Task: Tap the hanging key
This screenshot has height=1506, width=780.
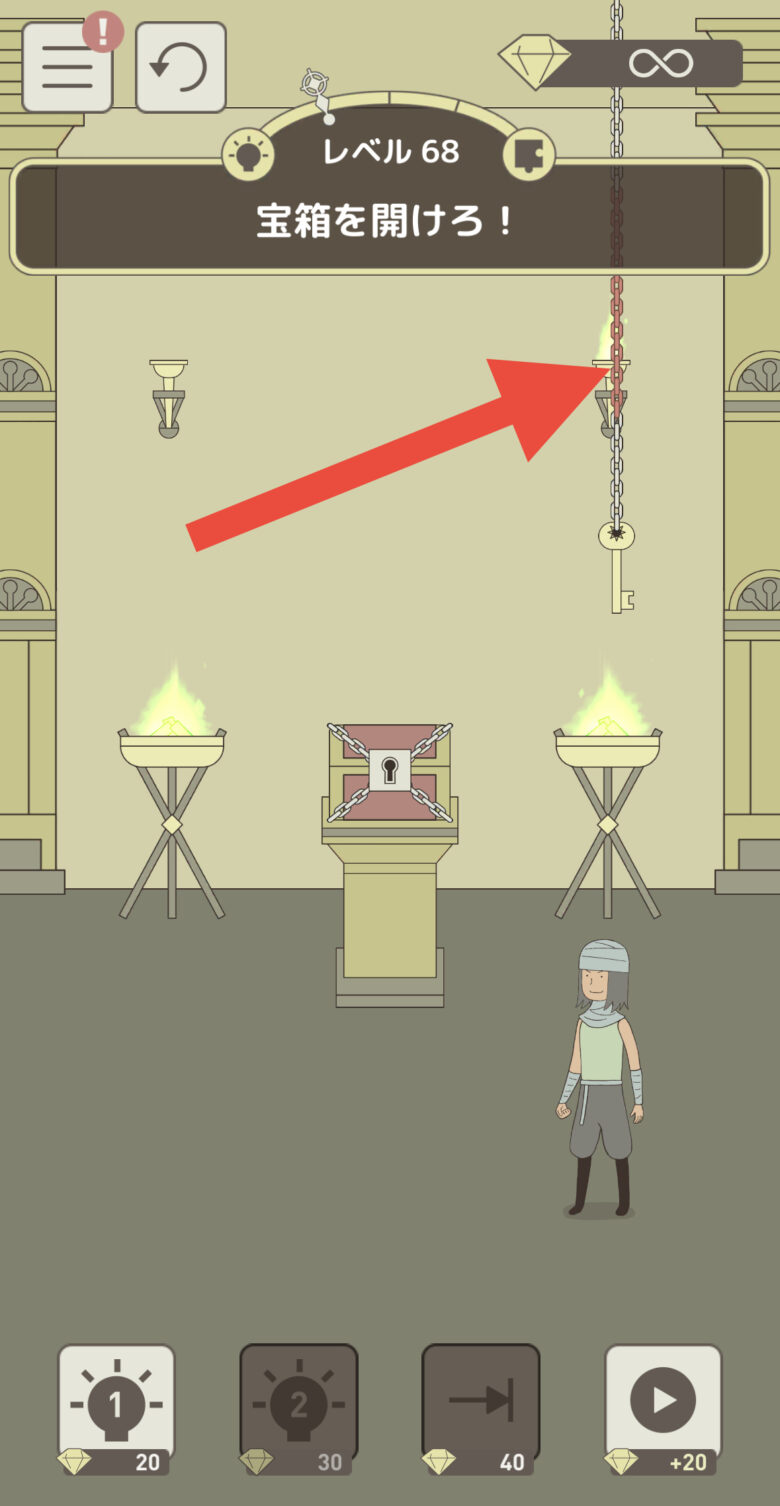Action: (x=618, y=566)
